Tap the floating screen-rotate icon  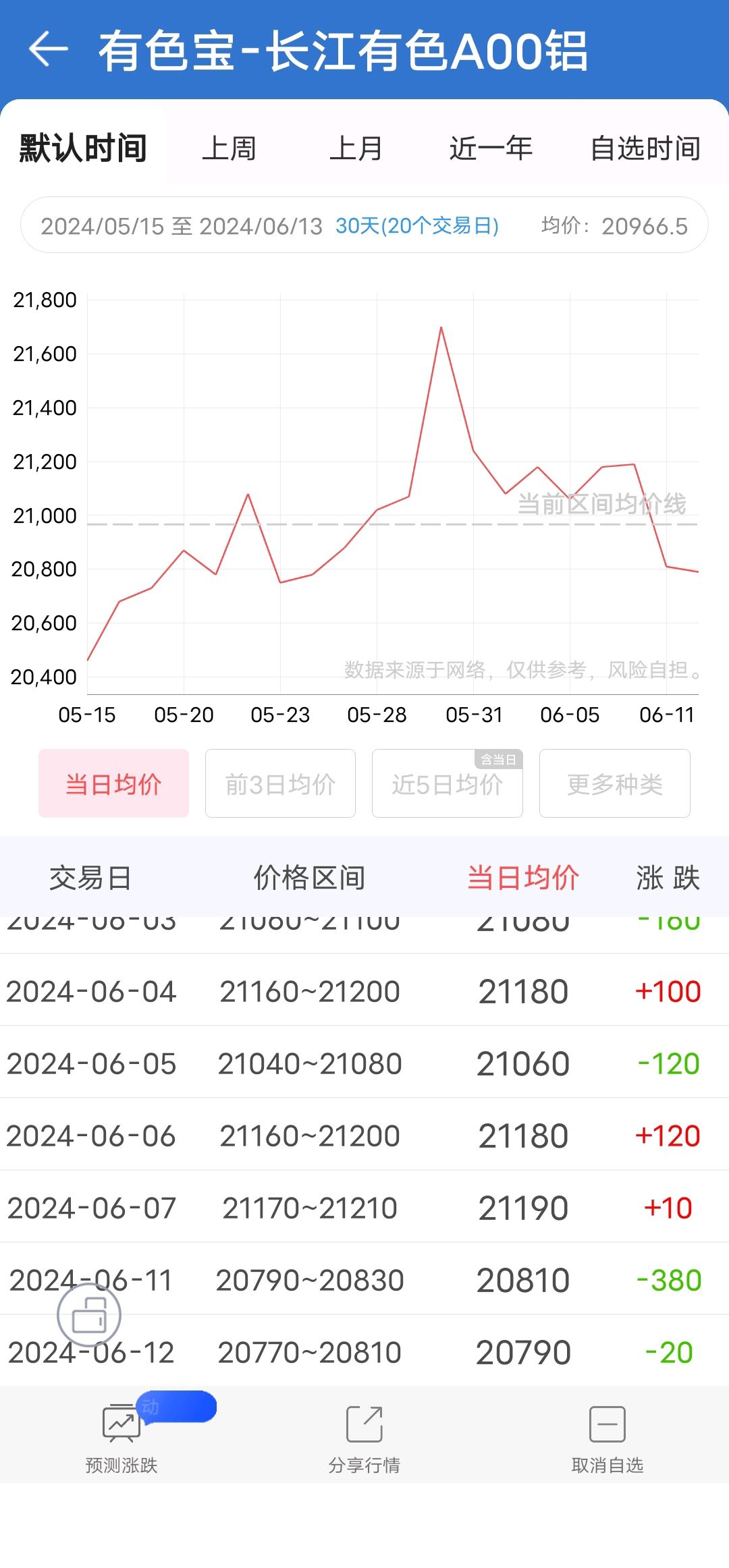(x=89, y=1316)
